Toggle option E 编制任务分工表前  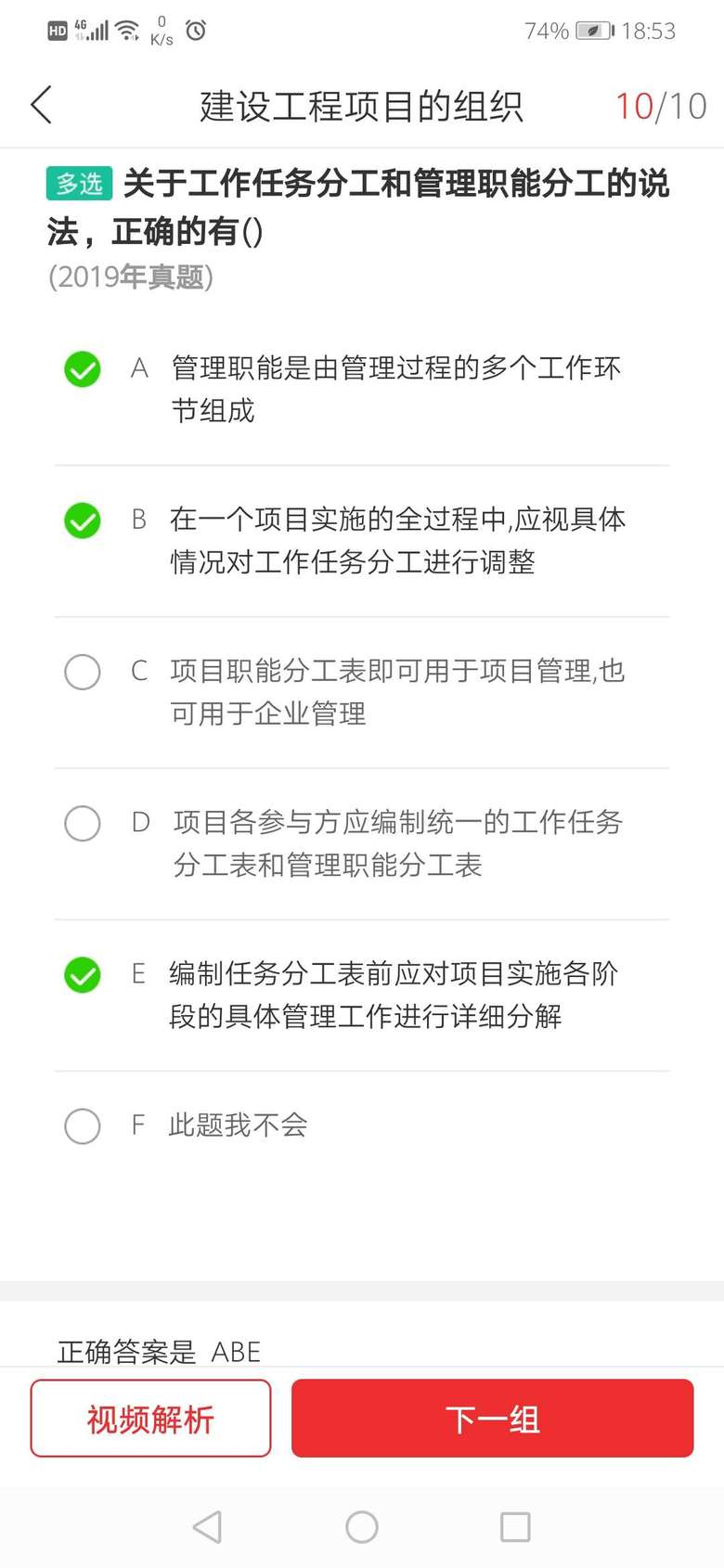[83, 974]
